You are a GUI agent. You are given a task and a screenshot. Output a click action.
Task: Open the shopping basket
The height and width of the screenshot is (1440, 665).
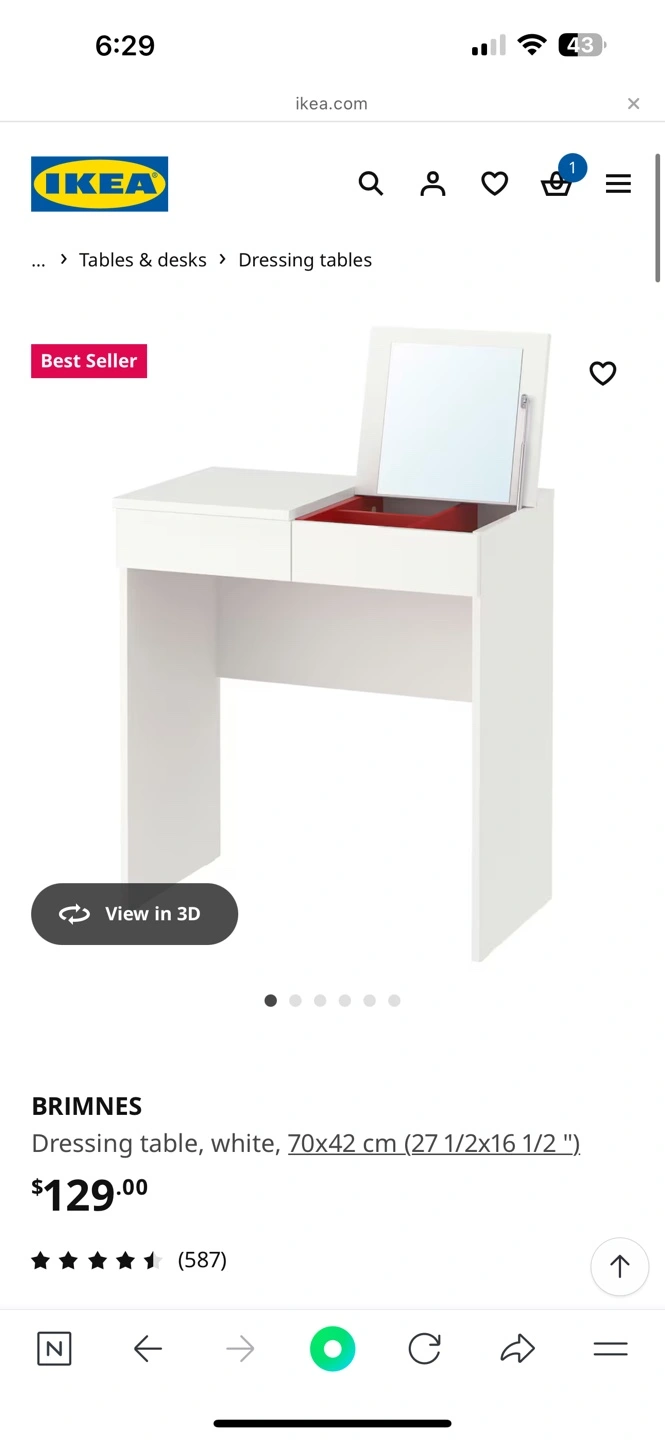pyautogui.click(x=556, y=184)
